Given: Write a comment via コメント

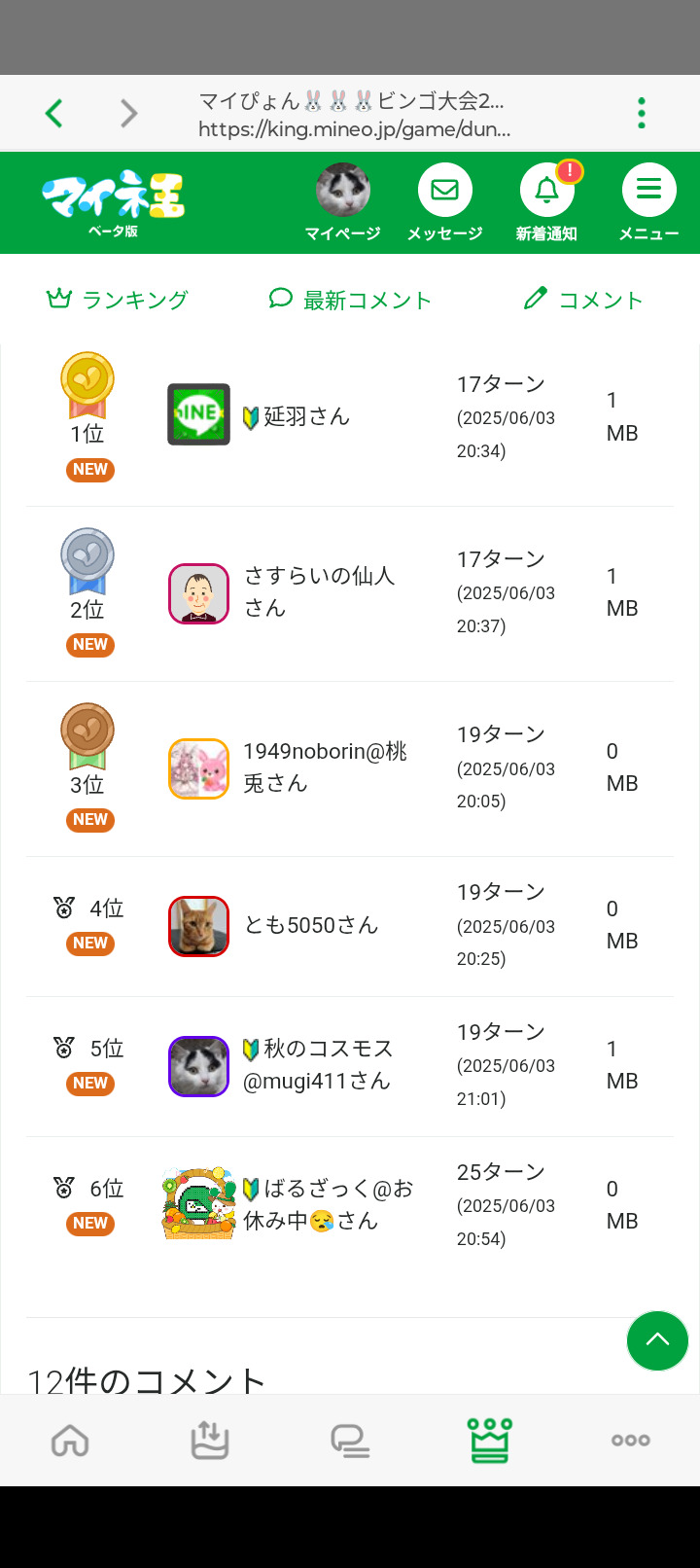Looking at the screenshot, I should (x=583, y=300).
